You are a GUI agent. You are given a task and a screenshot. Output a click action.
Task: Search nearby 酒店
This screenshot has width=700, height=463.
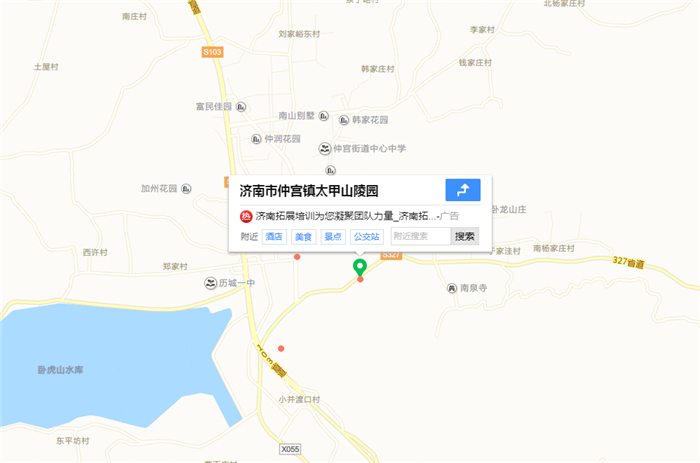275,237
